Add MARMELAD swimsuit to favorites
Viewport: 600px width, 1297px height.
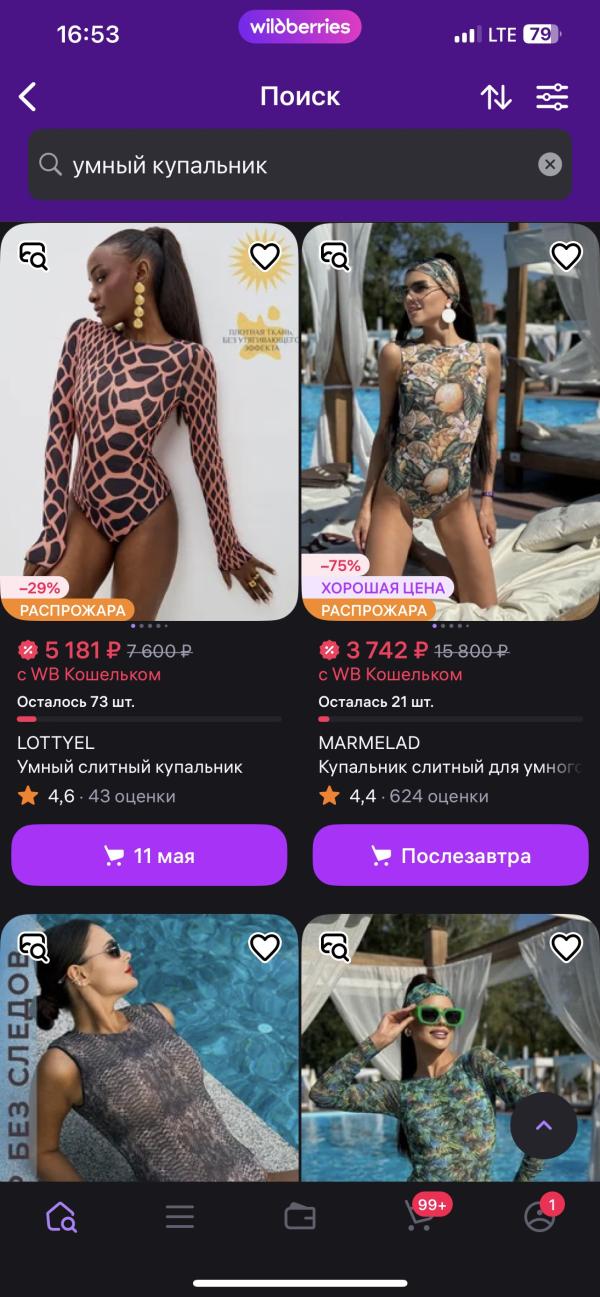(566, 257)
